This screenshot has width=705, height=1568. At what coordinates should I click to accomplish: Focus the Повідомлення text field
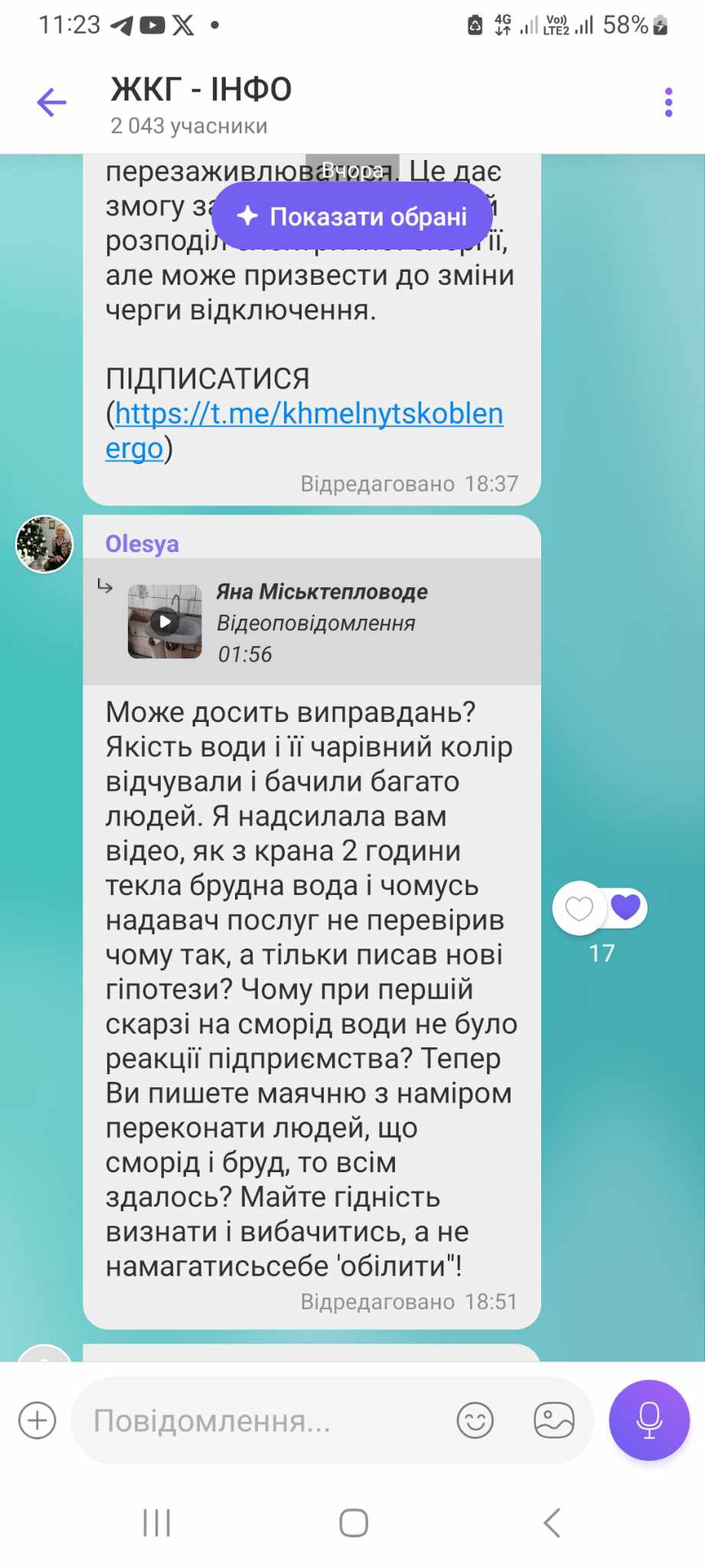click(260, 1421)
